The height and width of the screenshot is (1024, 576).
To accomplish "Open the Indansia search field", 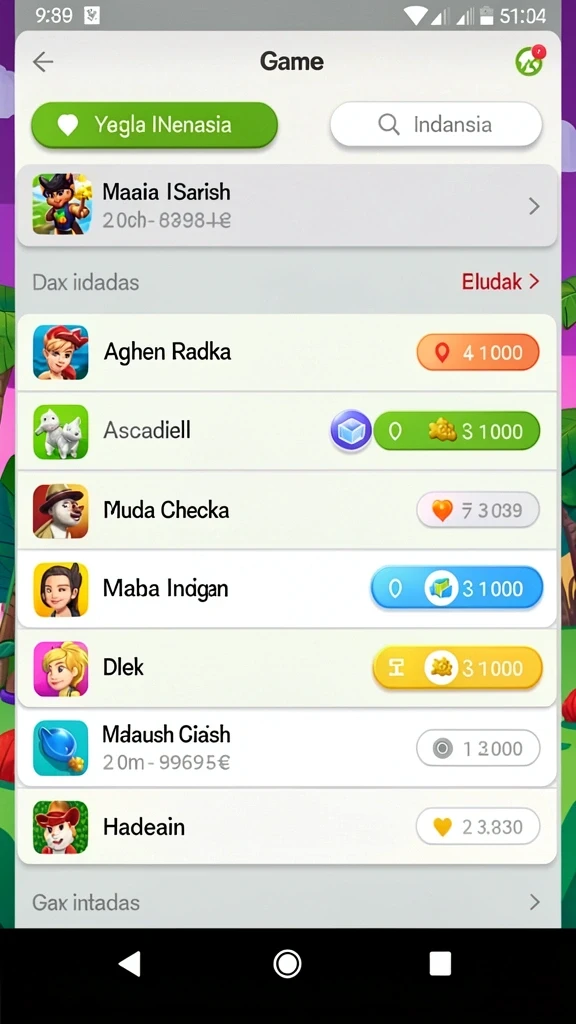I will (436, 124).
